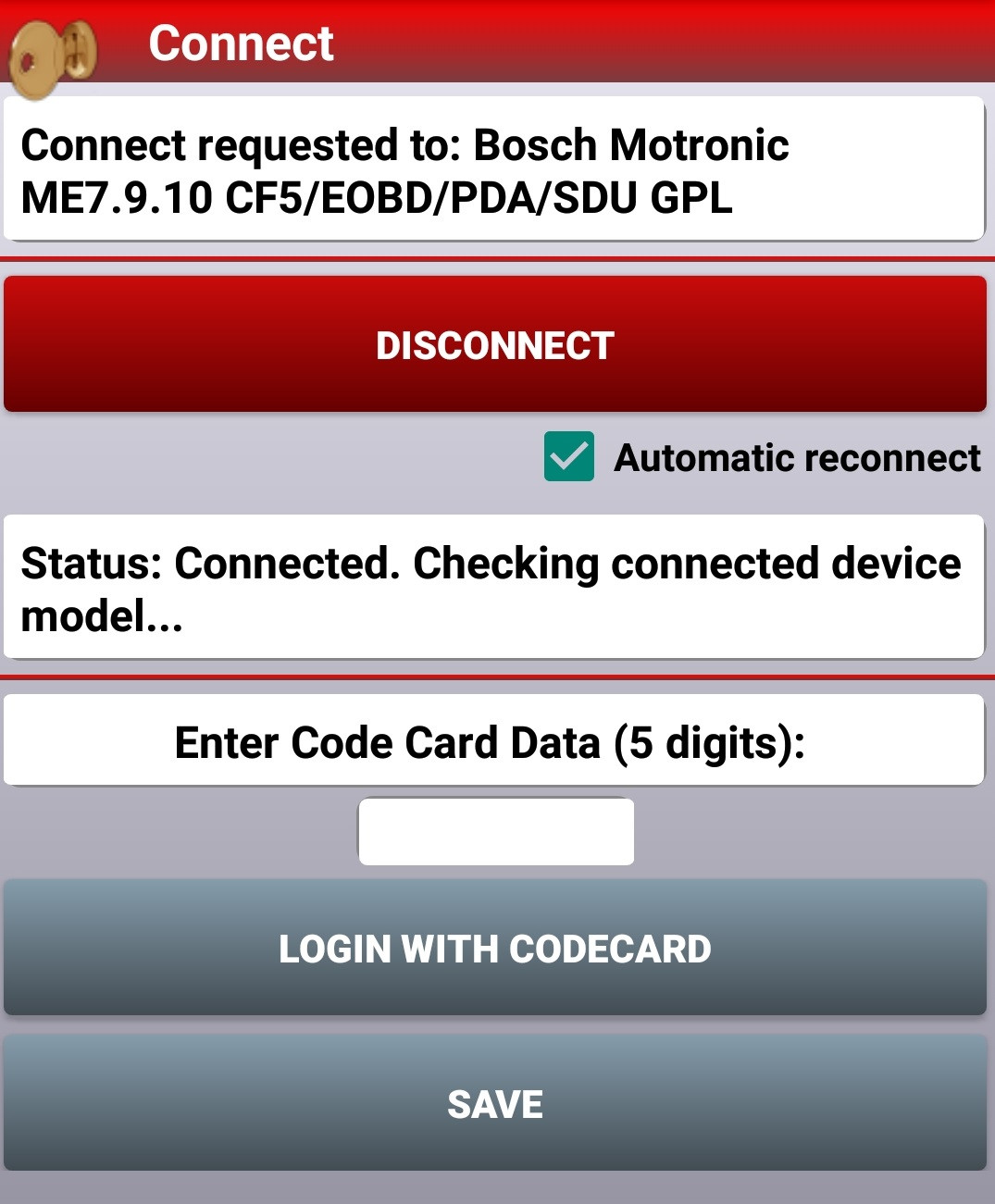Tap the red Disconnect button

click(x=495, y=344)
